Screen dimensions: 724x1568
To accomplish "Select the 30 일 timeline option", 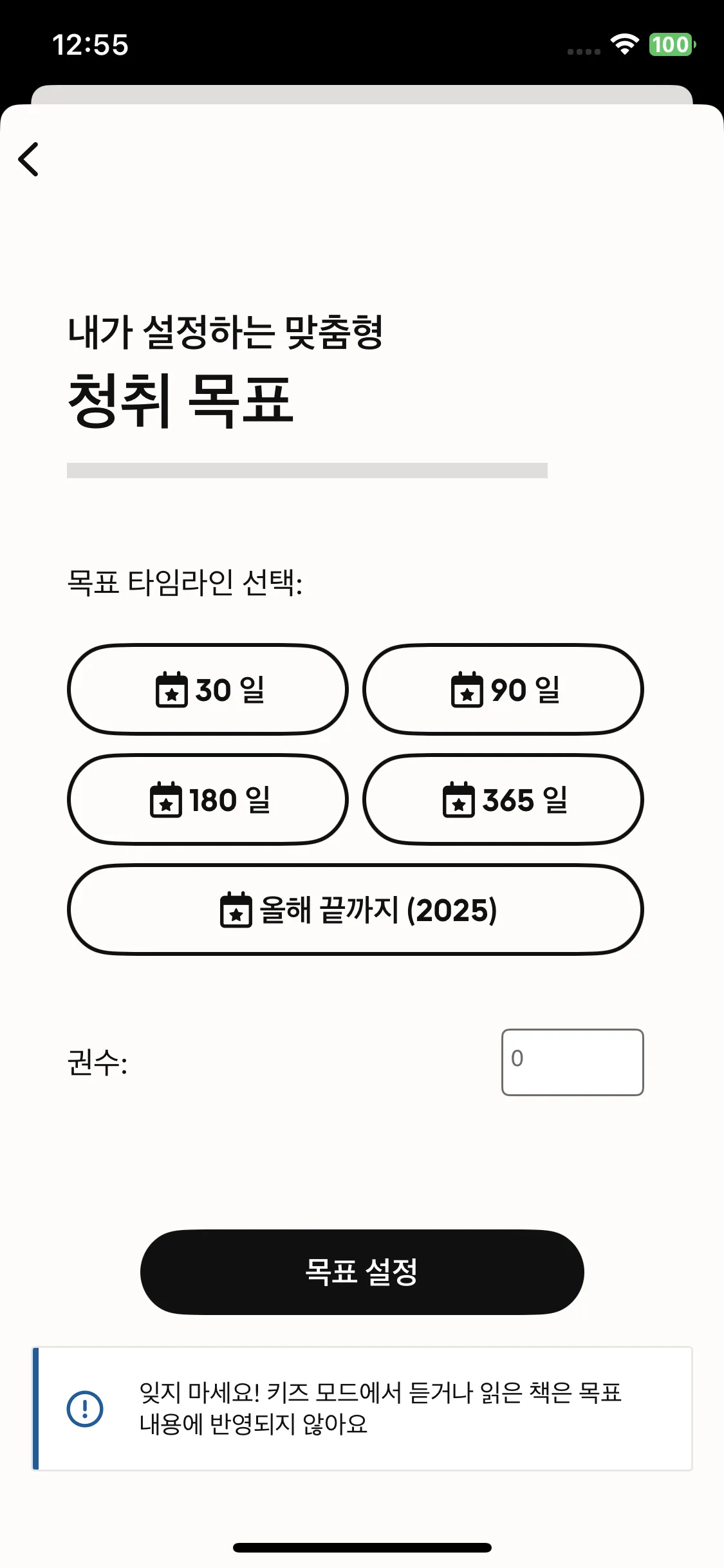I will pyautogui.click(x=207, y=689).
